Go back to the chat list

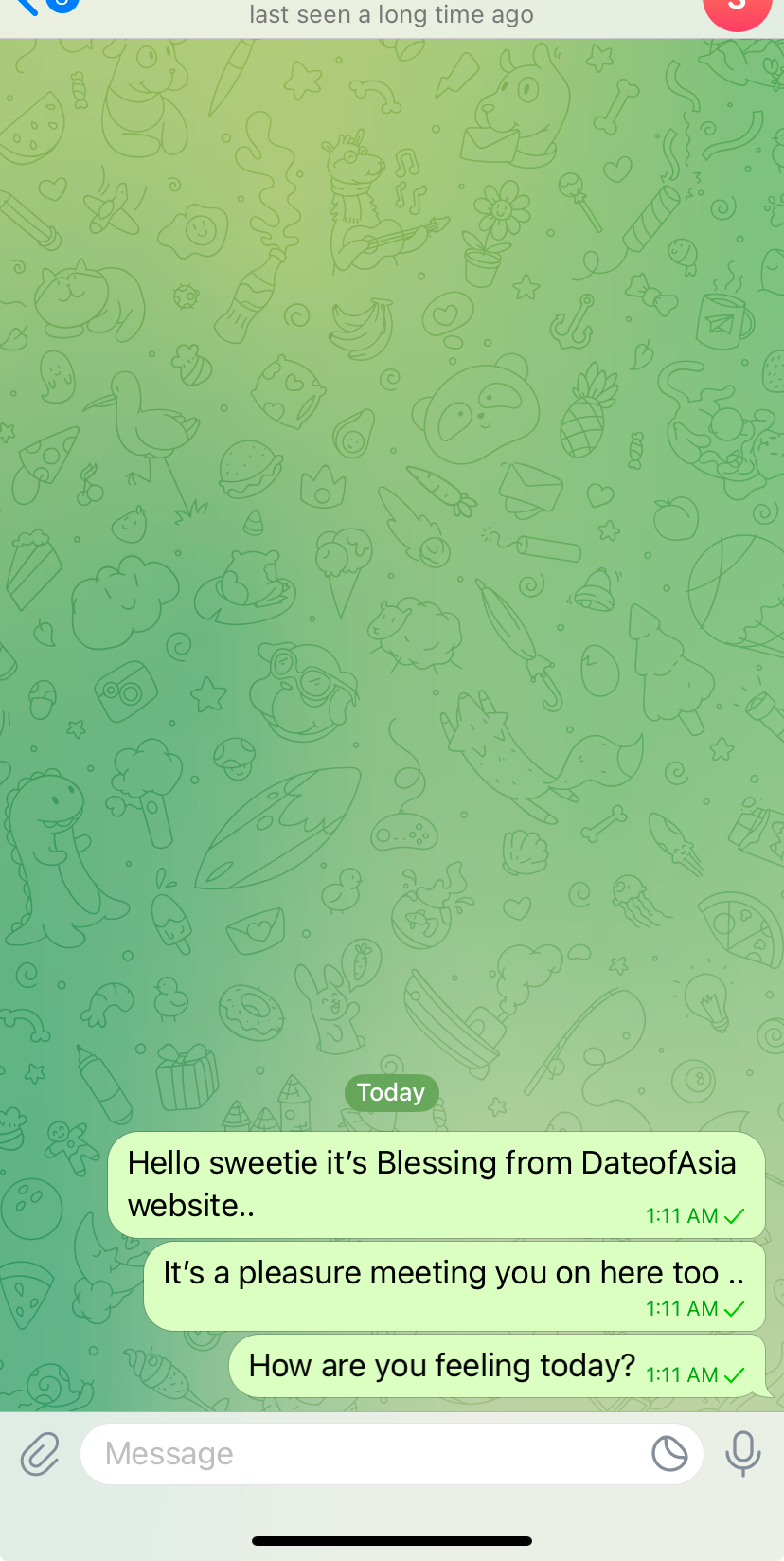coord(28,6)
